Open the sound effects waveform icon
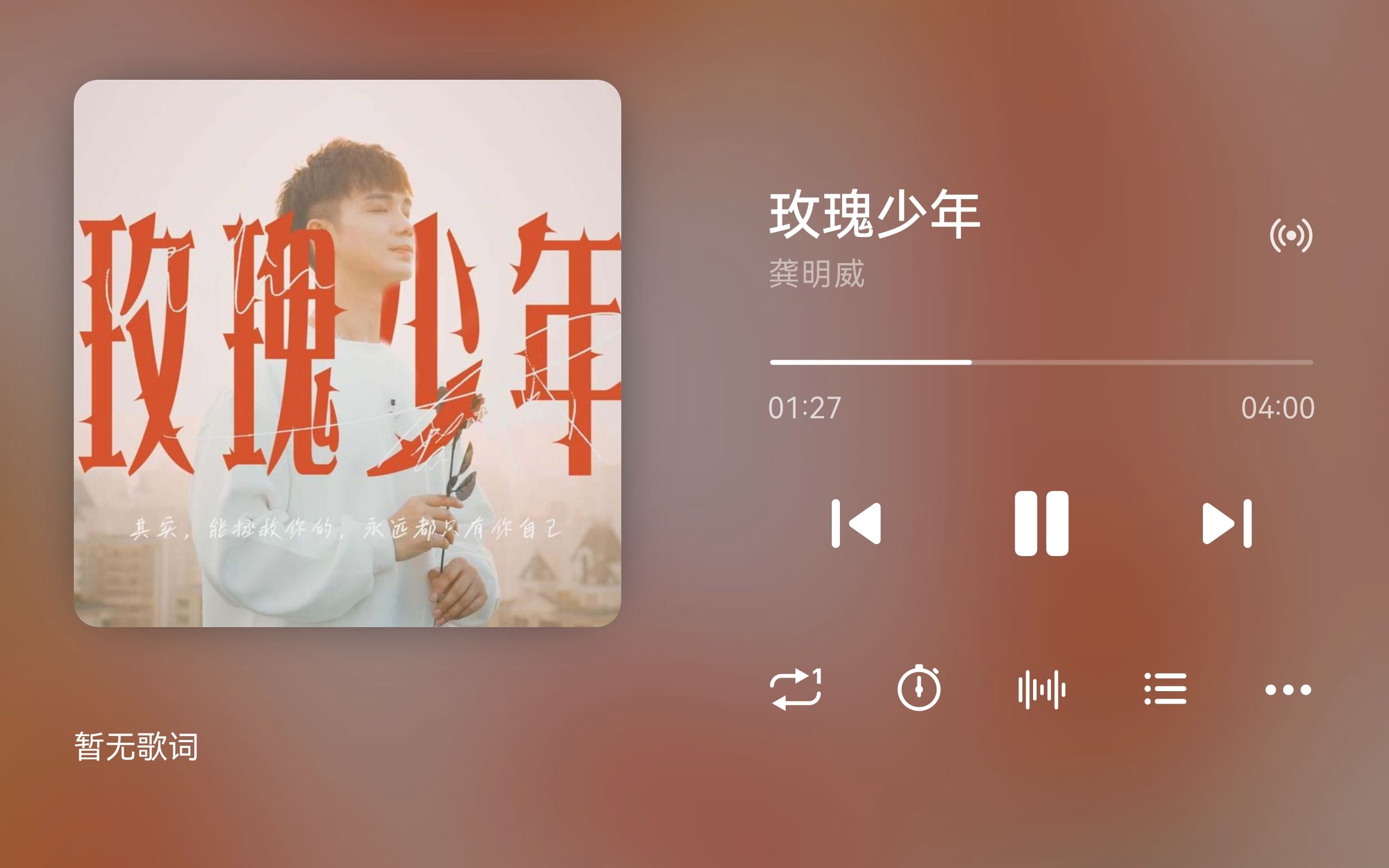The height and width of the screenshot is (868, 1389). pos(1042,689)
